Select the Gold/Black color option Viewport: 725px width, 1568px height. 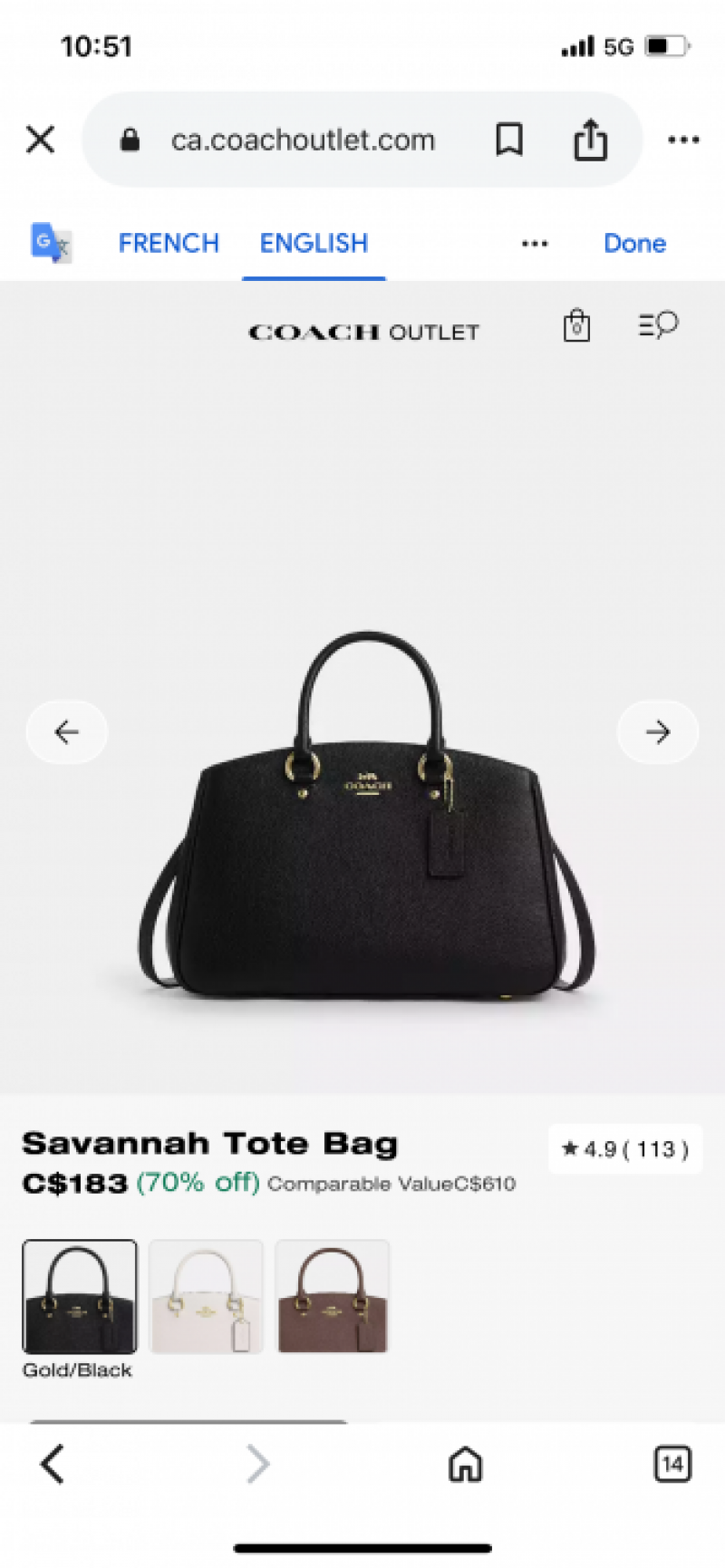tap(80, 1296)
